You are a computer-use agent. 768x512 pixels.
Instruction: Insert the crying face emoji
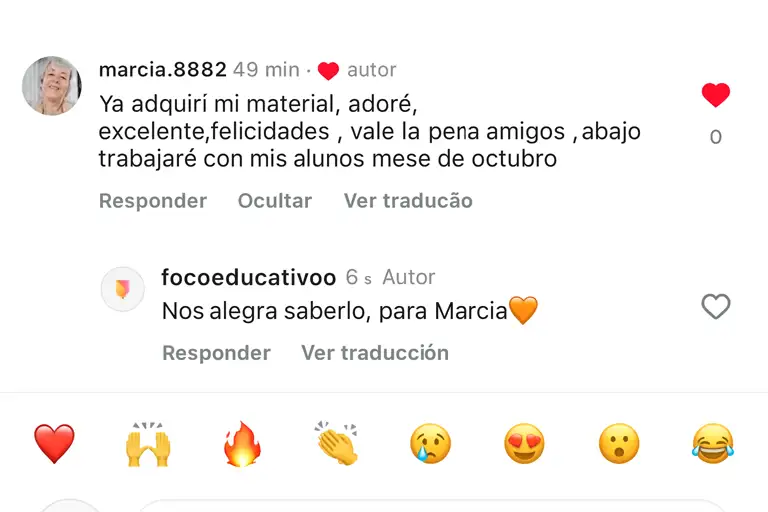coord(430,444)
